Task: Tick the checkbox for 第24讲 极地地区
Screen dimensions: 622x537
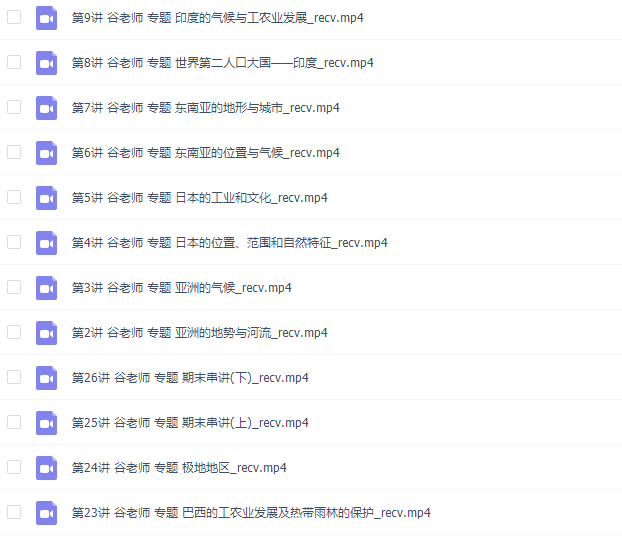Action: tap(14, 467)
